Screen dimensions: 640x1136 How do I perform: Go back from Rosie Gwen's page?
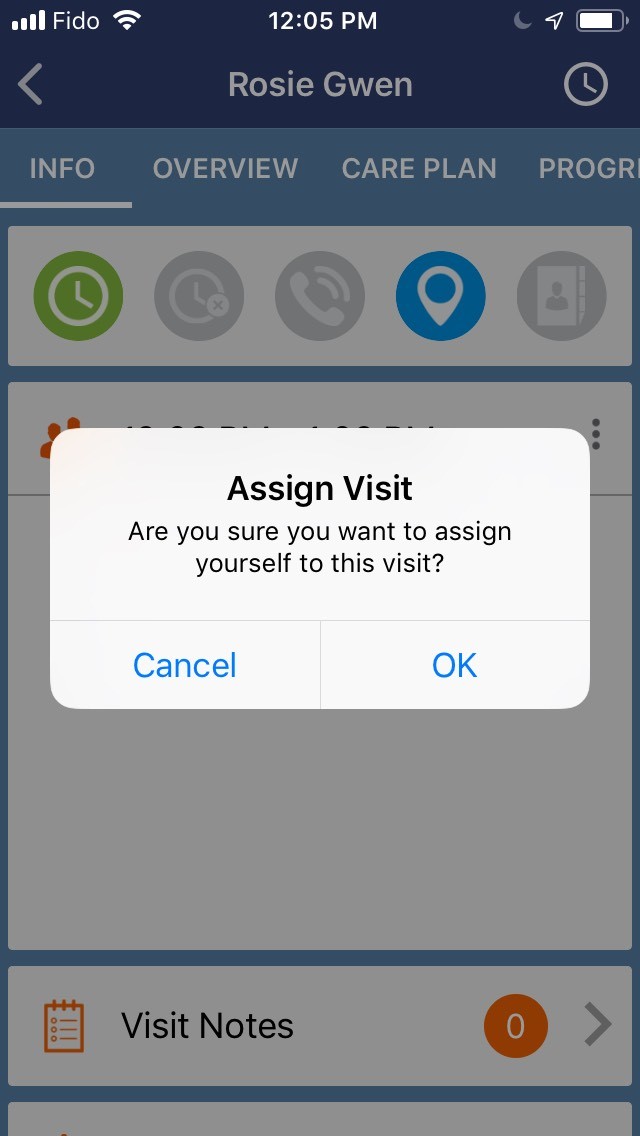32,85
